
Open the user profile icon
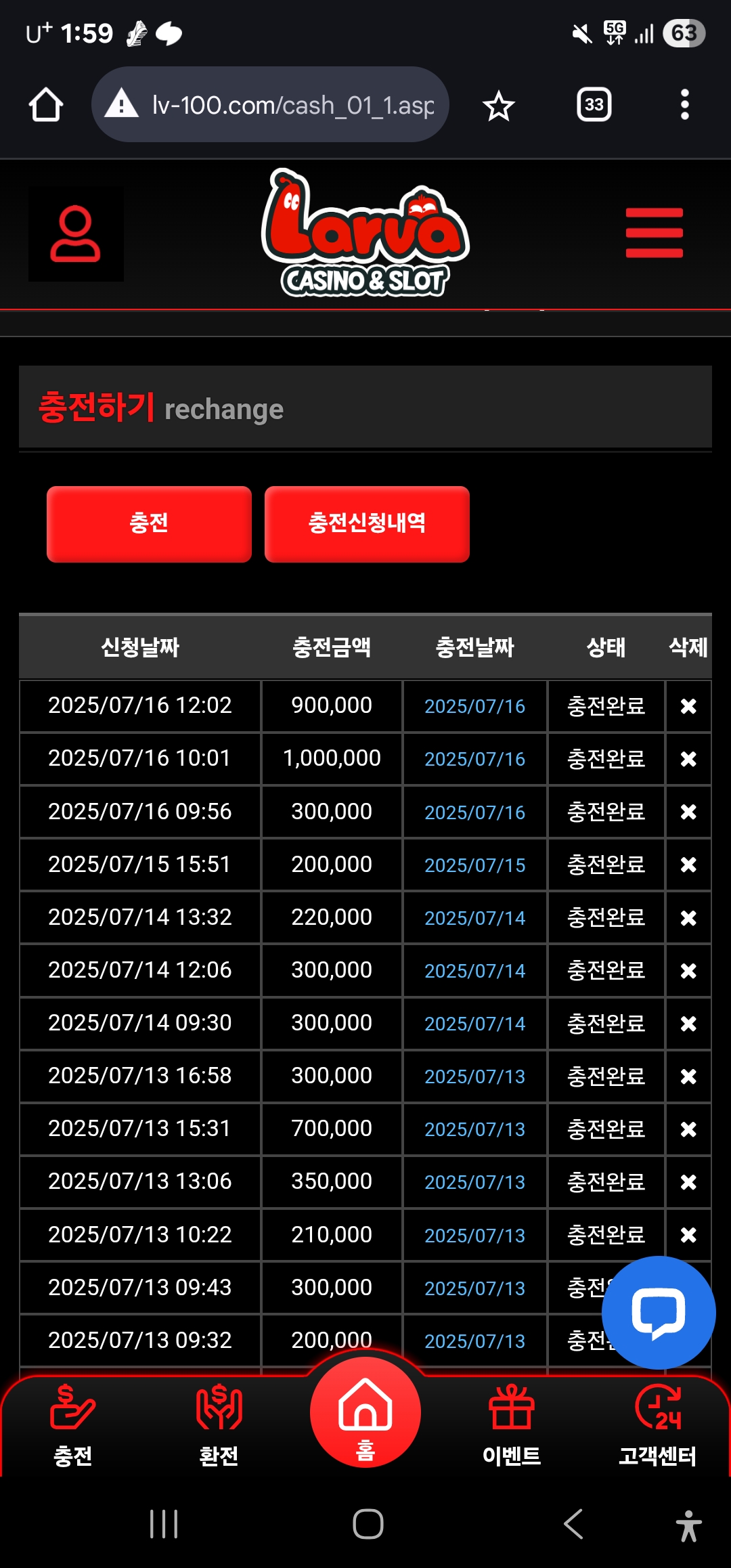click(75, 234)
